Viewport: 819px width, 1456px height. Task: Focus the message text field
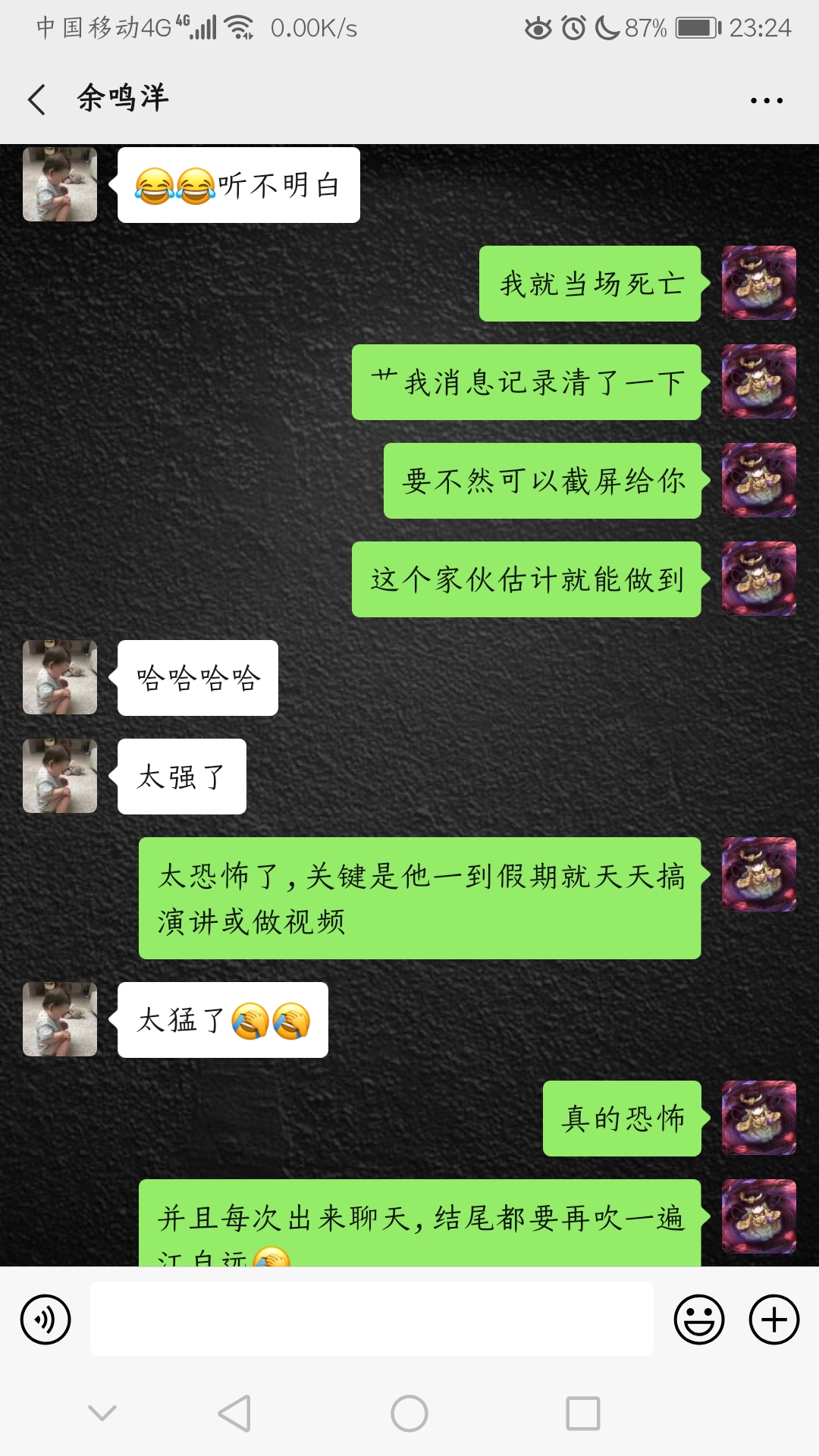372,1319
